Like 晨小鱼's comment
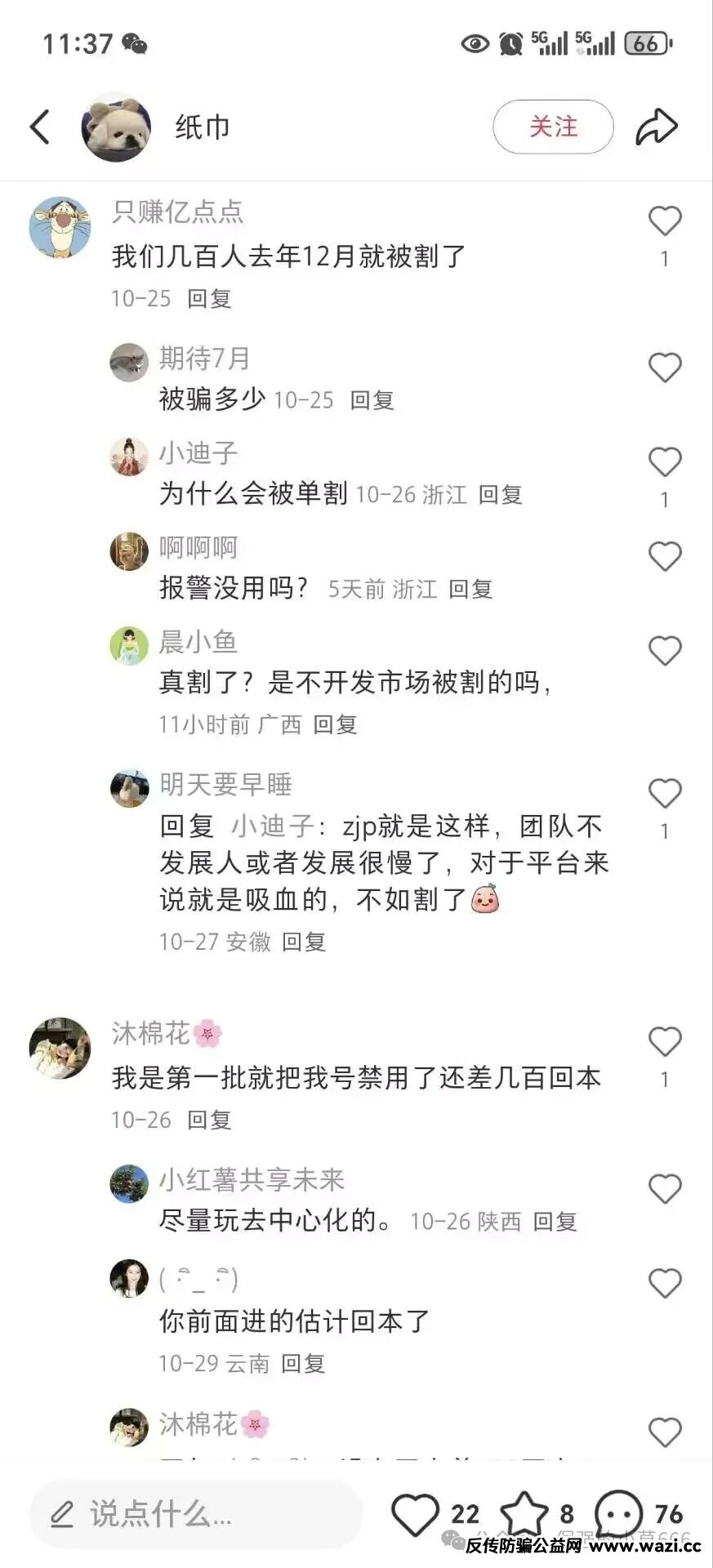Viewport: 713px width, 1568px height. click(665, 651)
